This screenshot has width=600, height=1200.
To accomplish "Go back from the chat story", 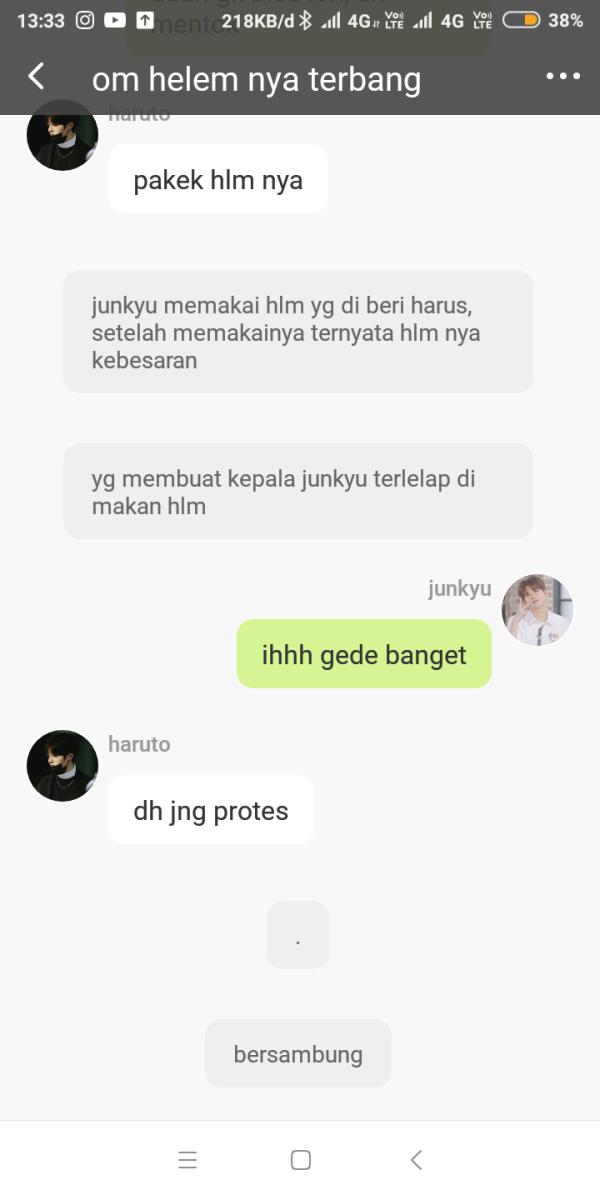I will click(36, 77).
